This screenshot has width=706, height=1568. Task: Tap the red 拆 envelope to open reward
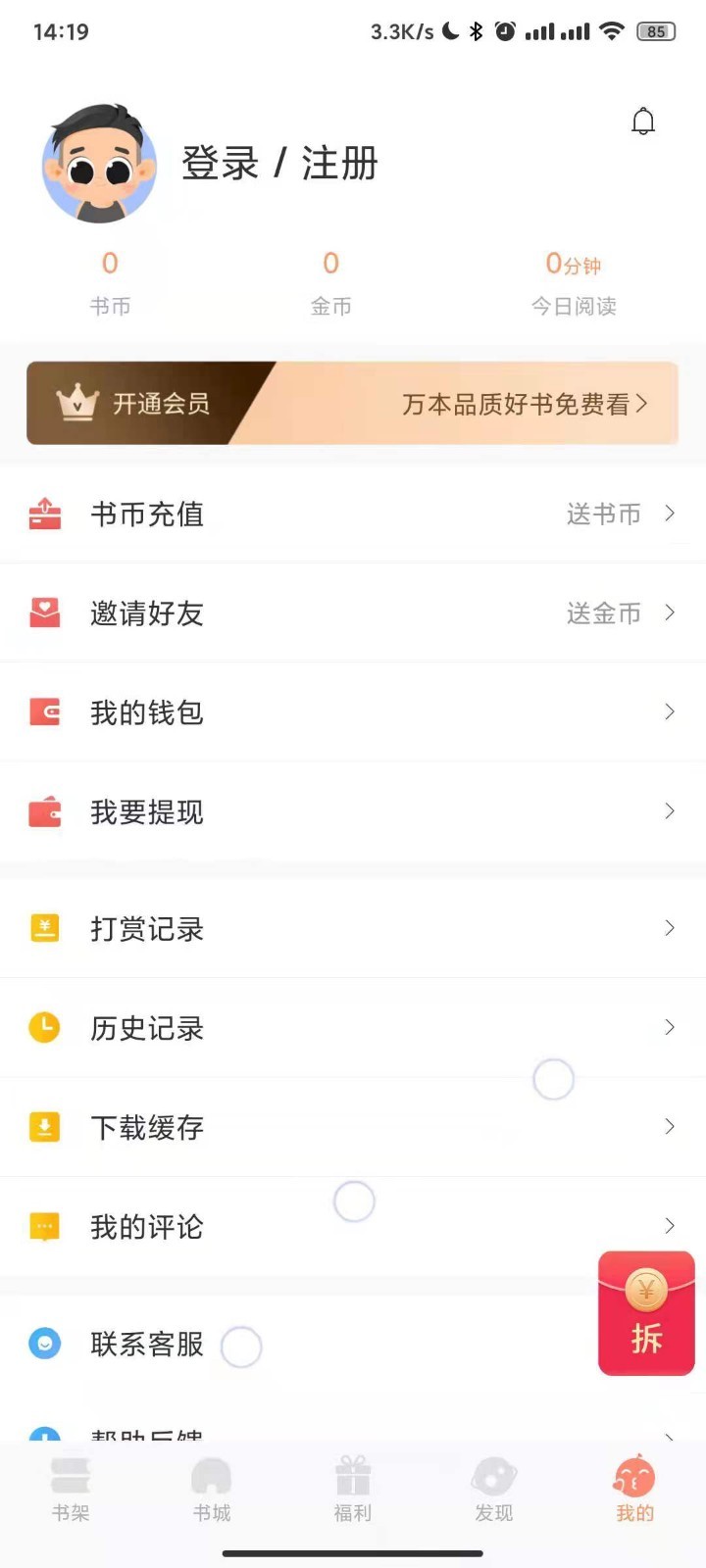tap(646, 1313)
